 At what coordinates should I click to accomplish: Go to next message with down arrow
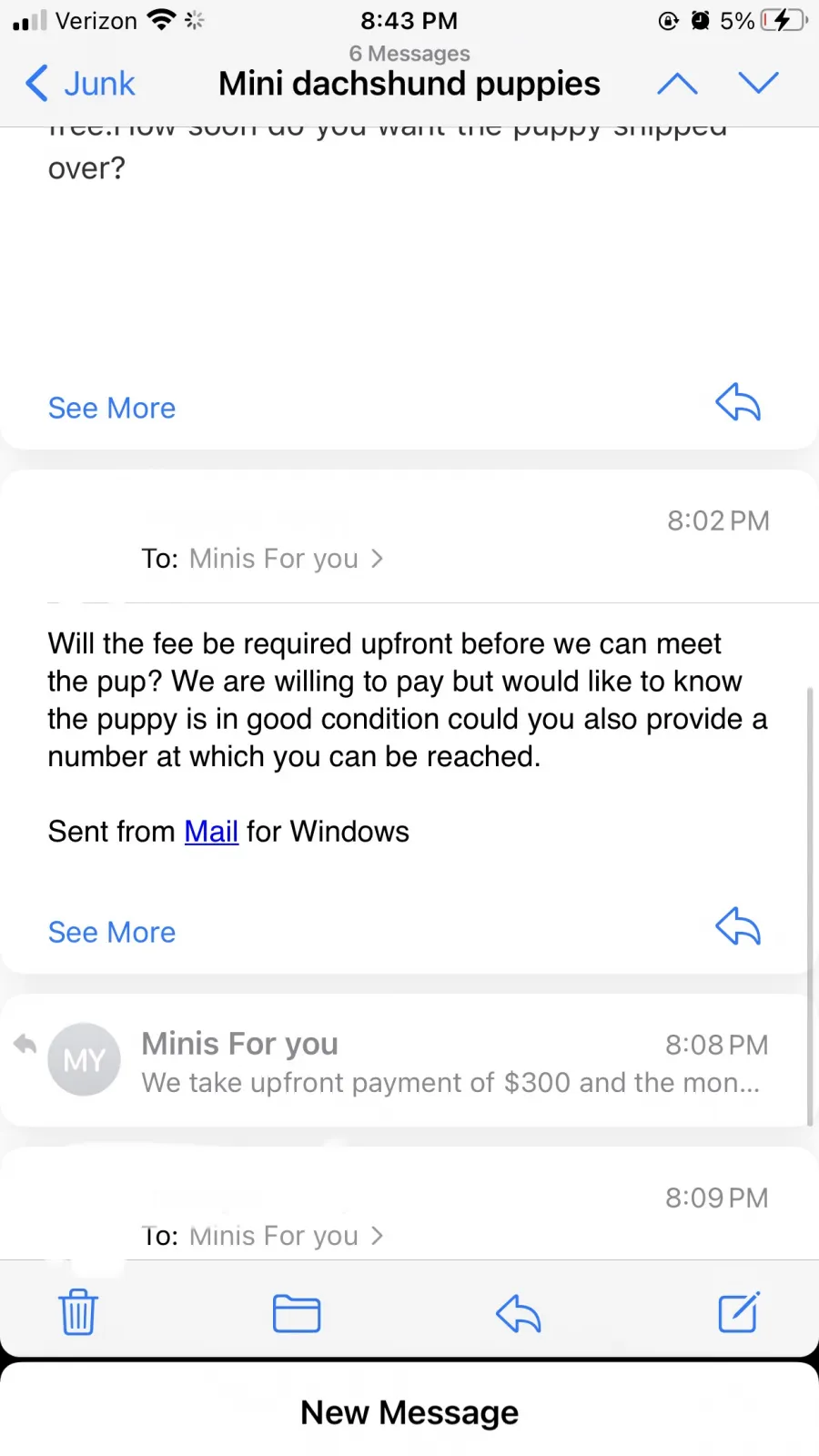point(758,84)
